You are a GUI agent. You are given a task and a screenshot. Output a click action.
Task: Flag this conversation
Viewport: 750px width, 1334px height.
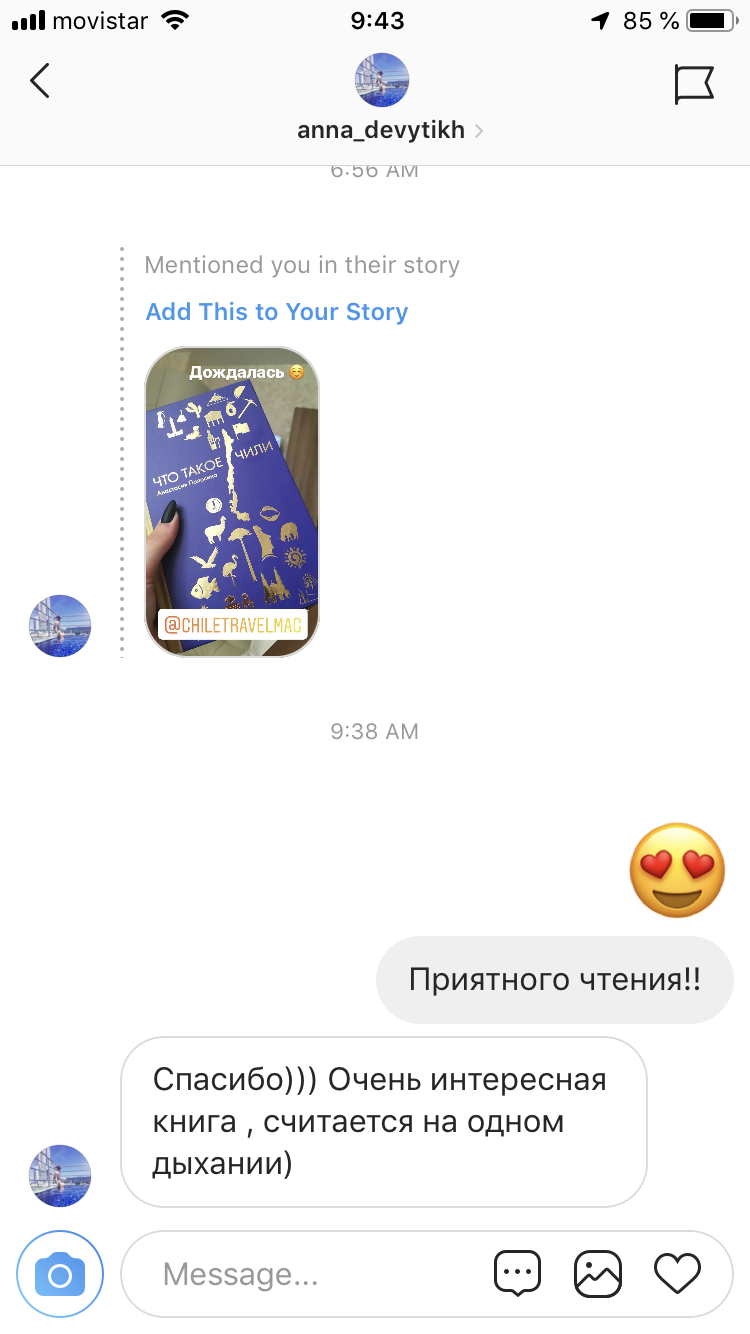(x=693, y=84)
